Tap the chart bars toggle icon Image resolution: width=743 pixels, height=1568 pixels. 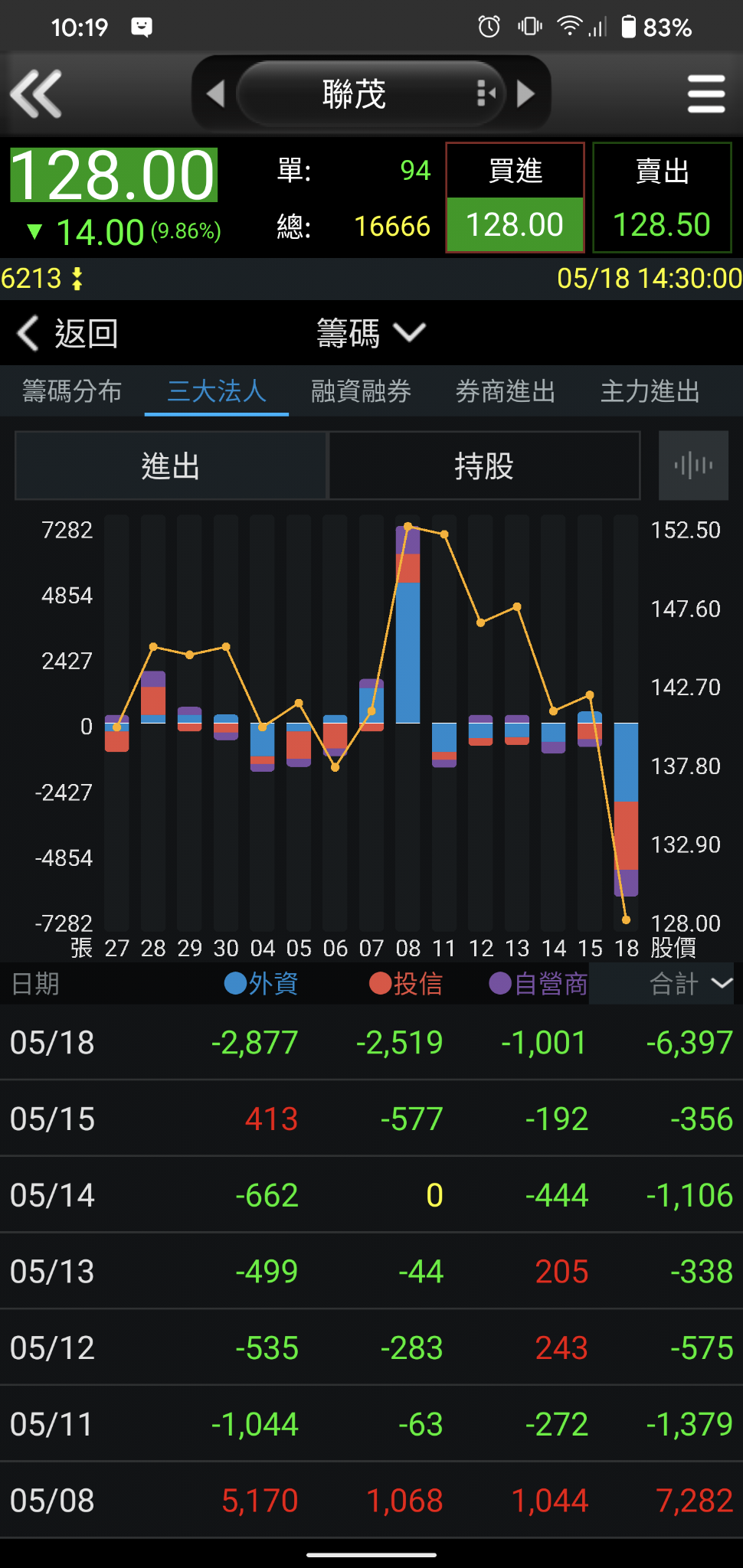(x=693, y=465)
